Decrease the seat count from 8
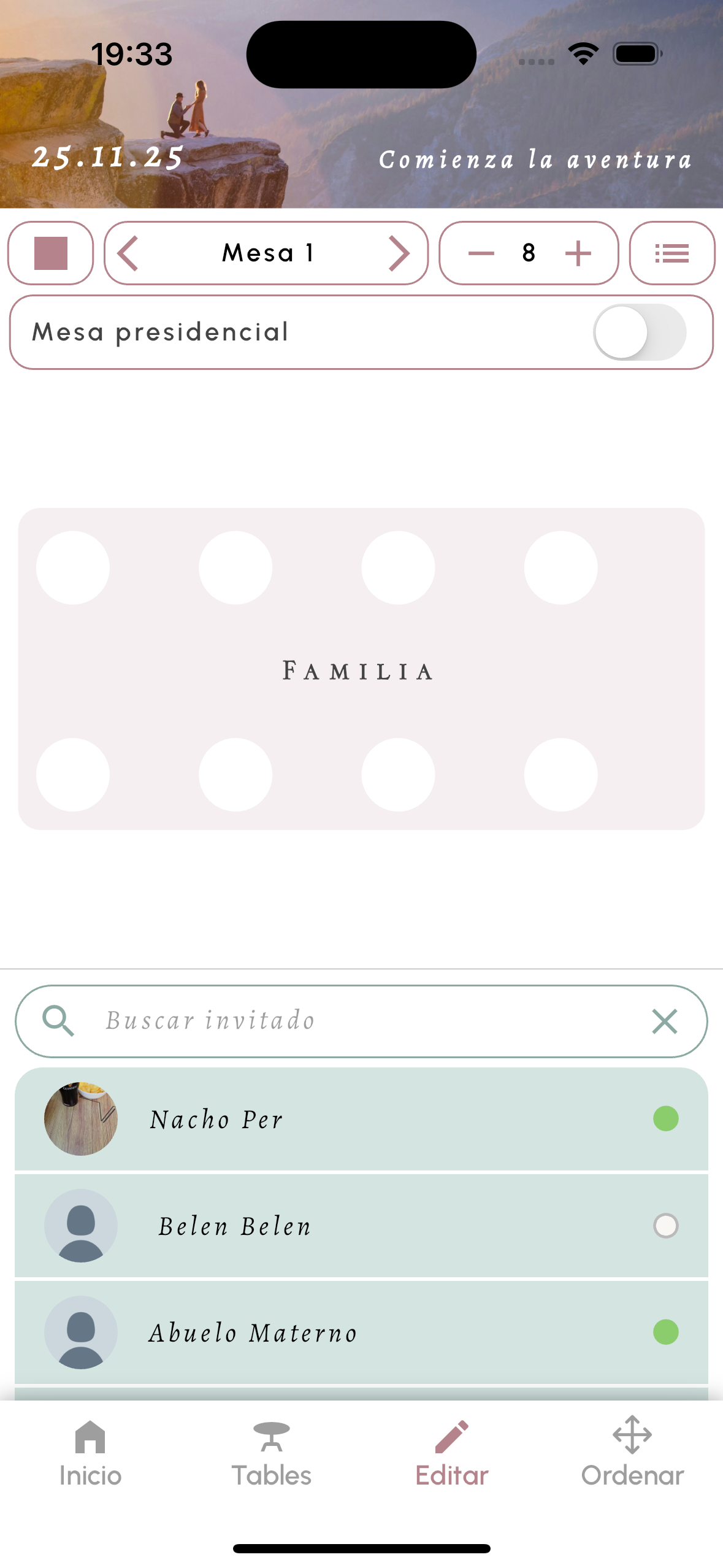This screenshot has width=723, height=1568. [481, 253]
